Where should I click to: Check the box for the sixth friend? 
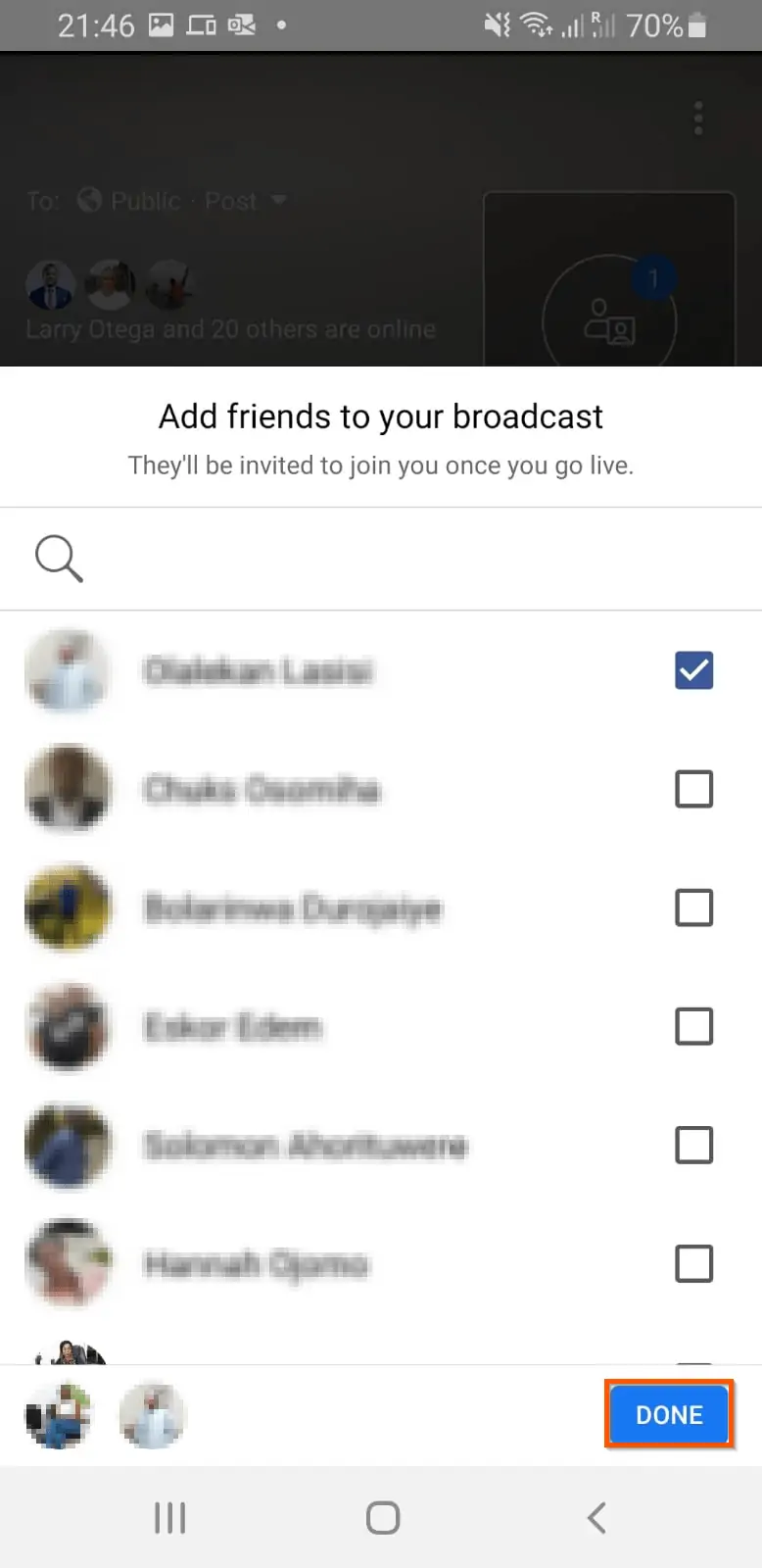tap(693, 1263)
